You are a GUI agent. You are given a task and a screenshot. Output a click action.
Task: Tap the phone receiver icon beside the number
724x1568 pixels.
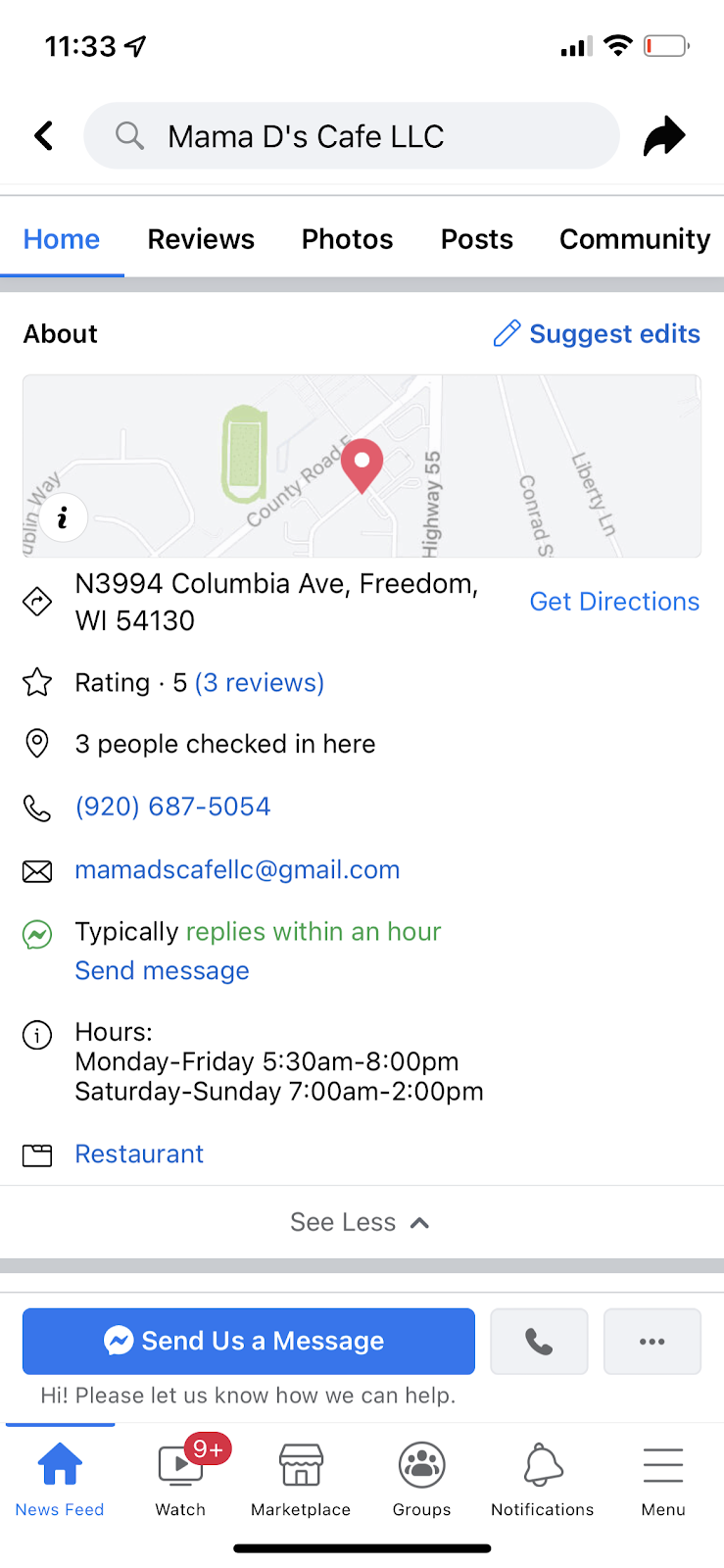pos(37,807)
